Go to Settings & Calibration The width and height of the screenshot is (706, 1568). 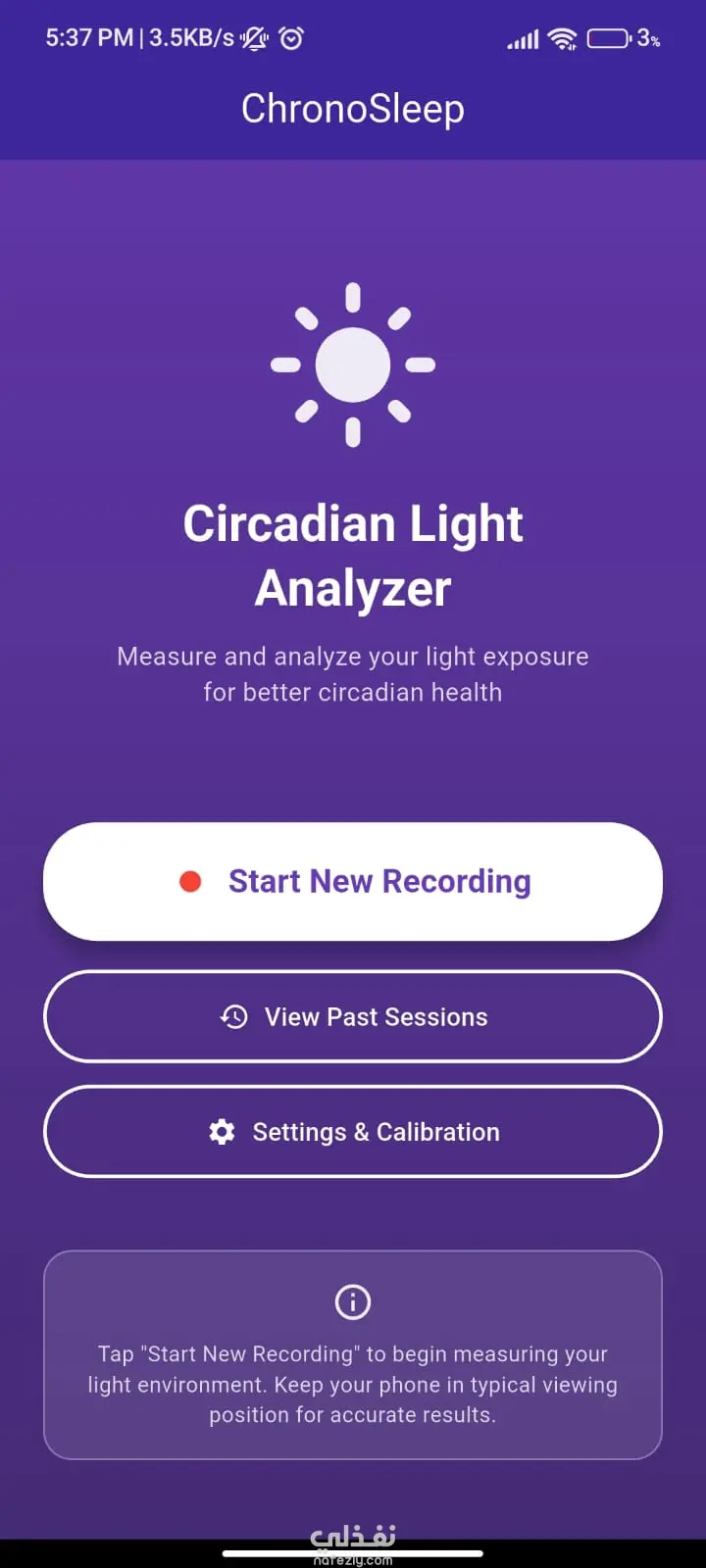[x=353, y=1131]
